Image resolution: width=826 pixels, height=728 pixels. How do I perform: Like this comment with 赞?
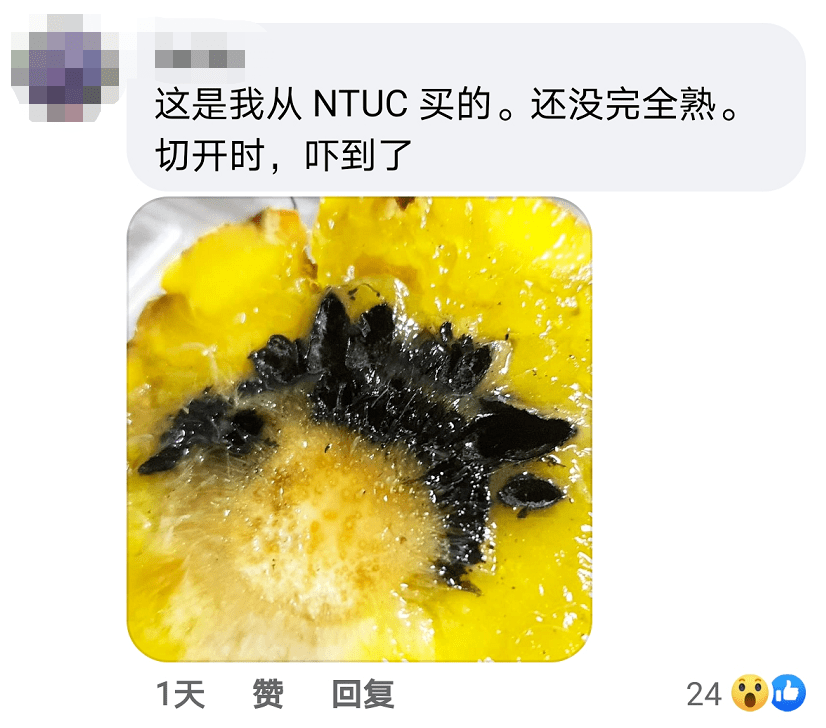[x=267, y=693]
